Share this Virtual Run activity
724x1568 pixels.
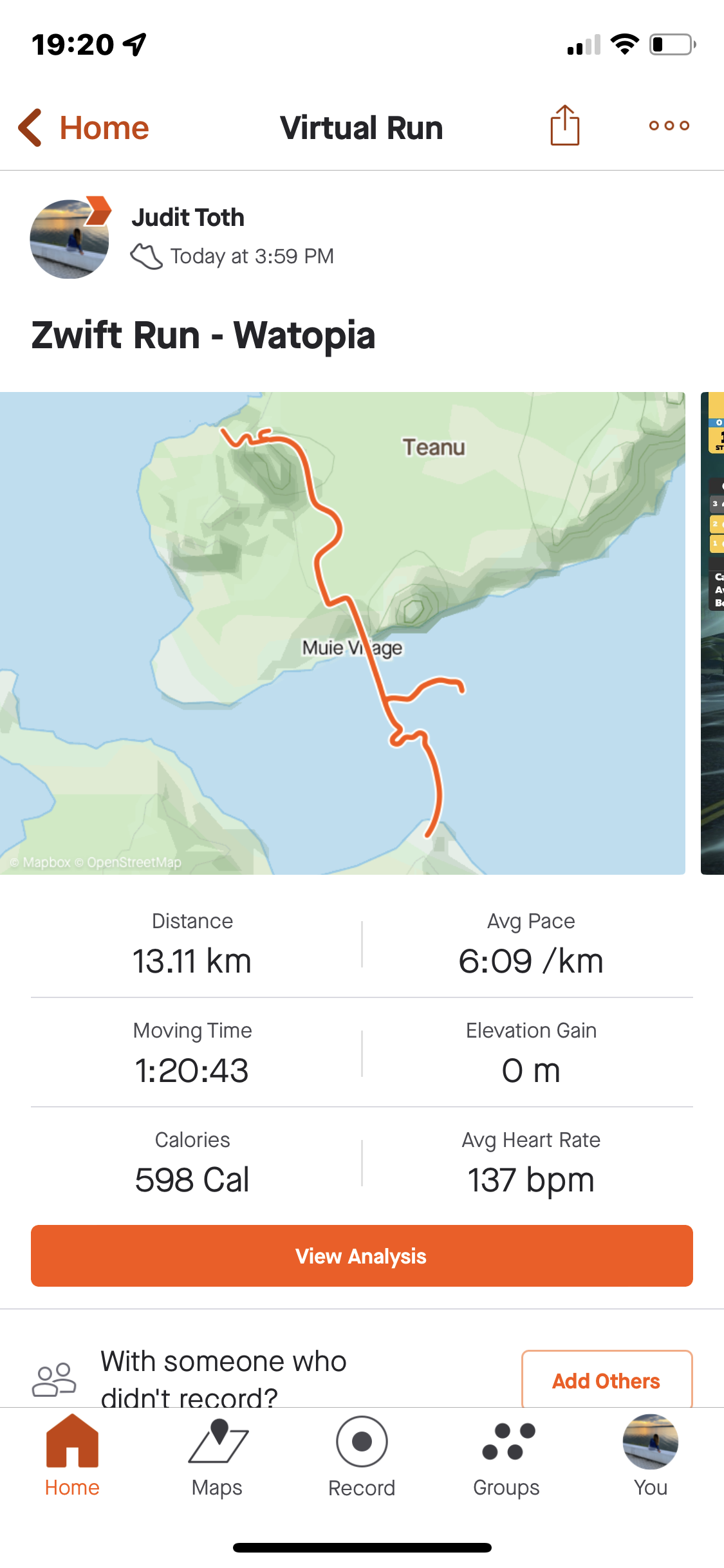[x=564, y=126]
